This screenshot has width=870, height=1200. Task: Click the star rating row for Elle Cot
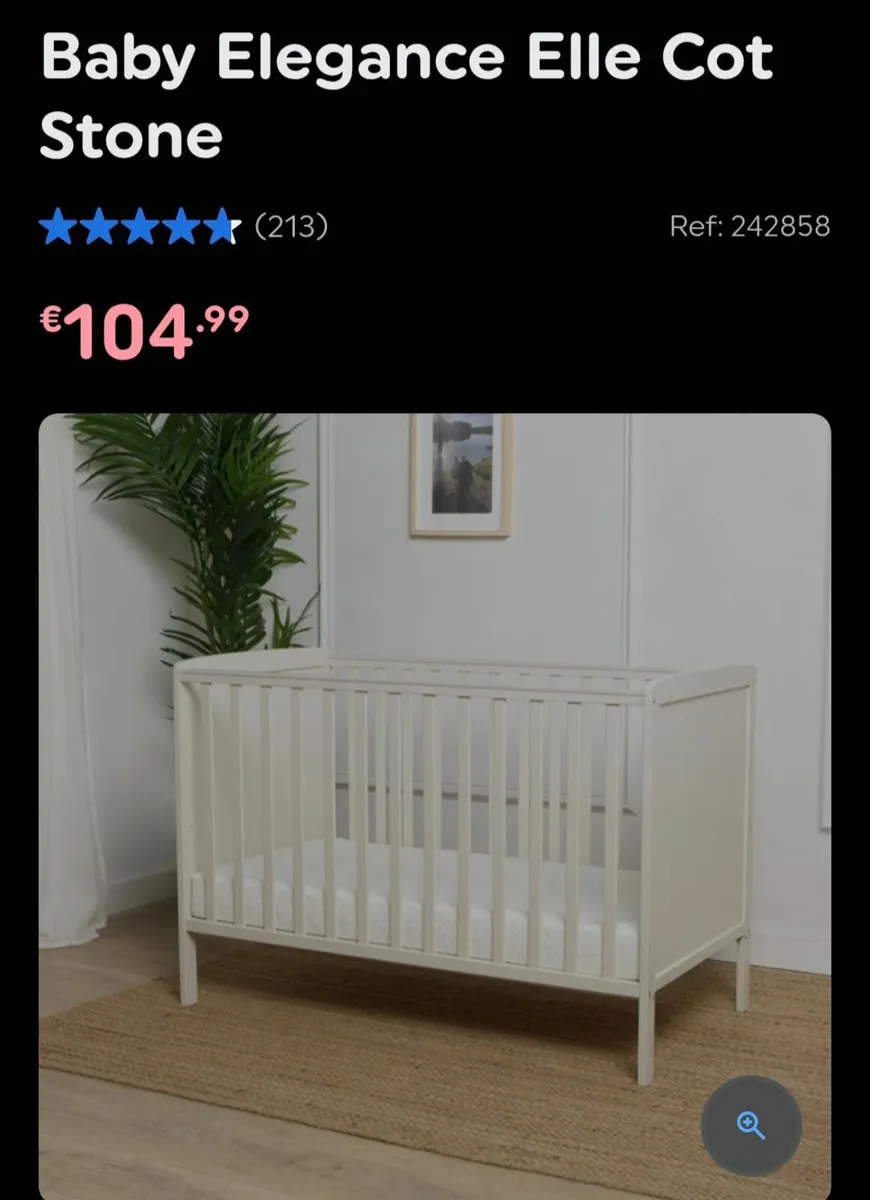pyautogui.click(x=140, y=227)
